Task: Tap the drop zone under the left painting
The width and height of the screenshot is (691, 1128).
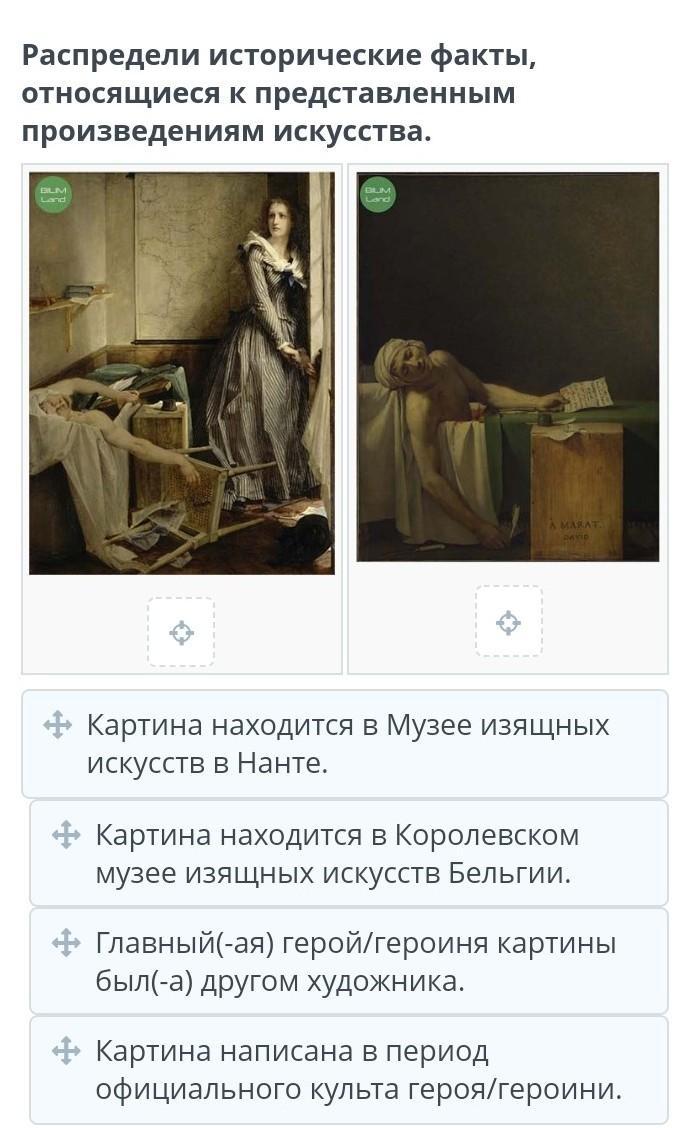Action: 181,632
